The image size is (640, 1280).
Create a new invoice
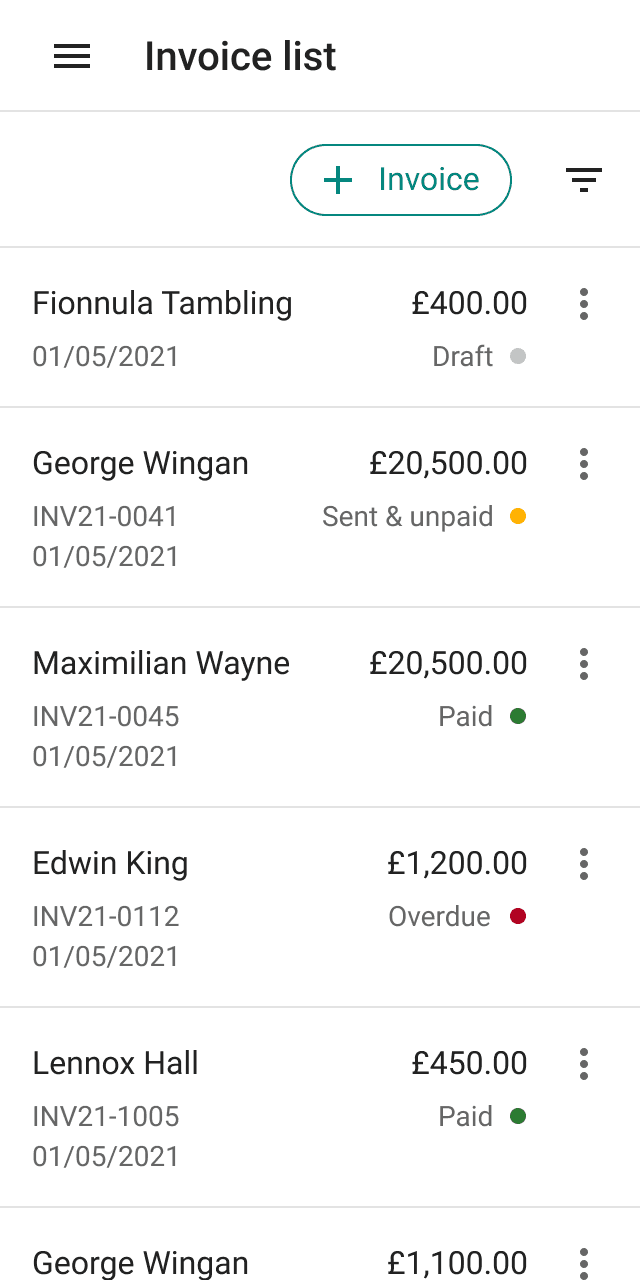pyautogui.click(x=400, y=180)
